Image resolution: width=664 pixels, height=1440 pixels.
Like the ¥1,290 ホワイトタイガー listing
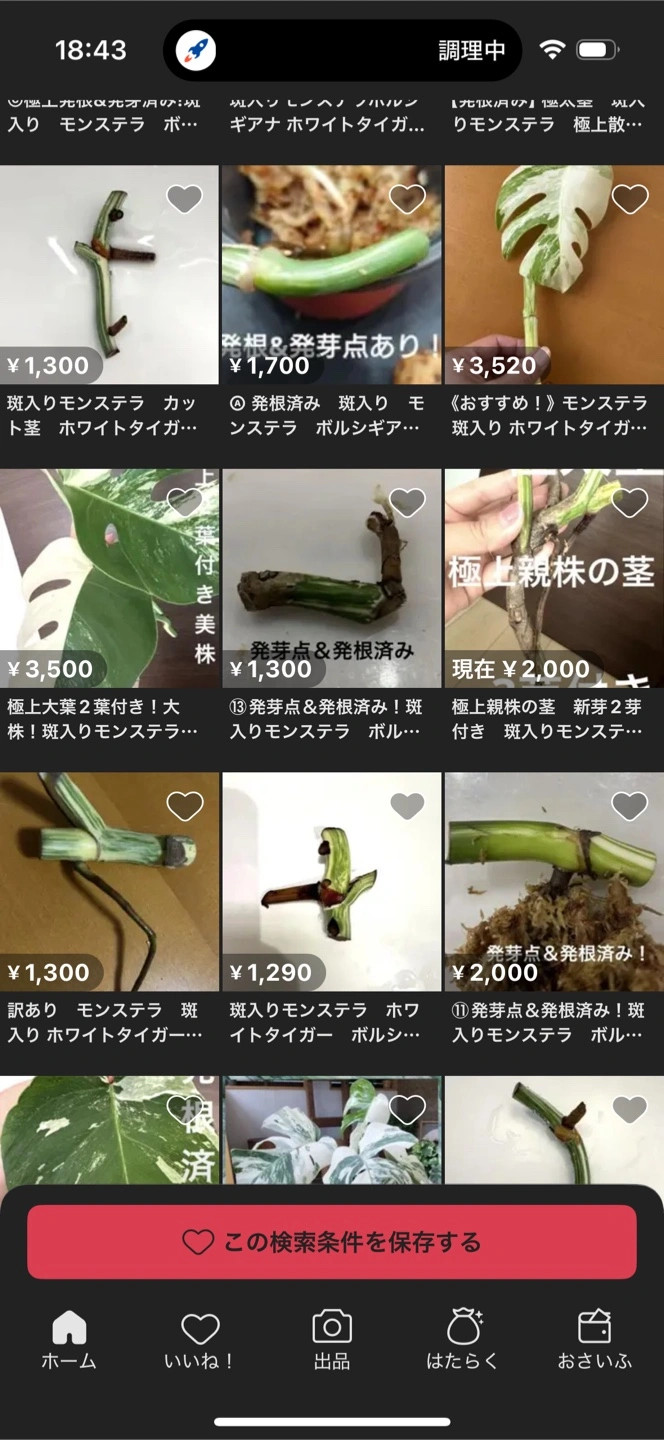(x=406, y=806)
